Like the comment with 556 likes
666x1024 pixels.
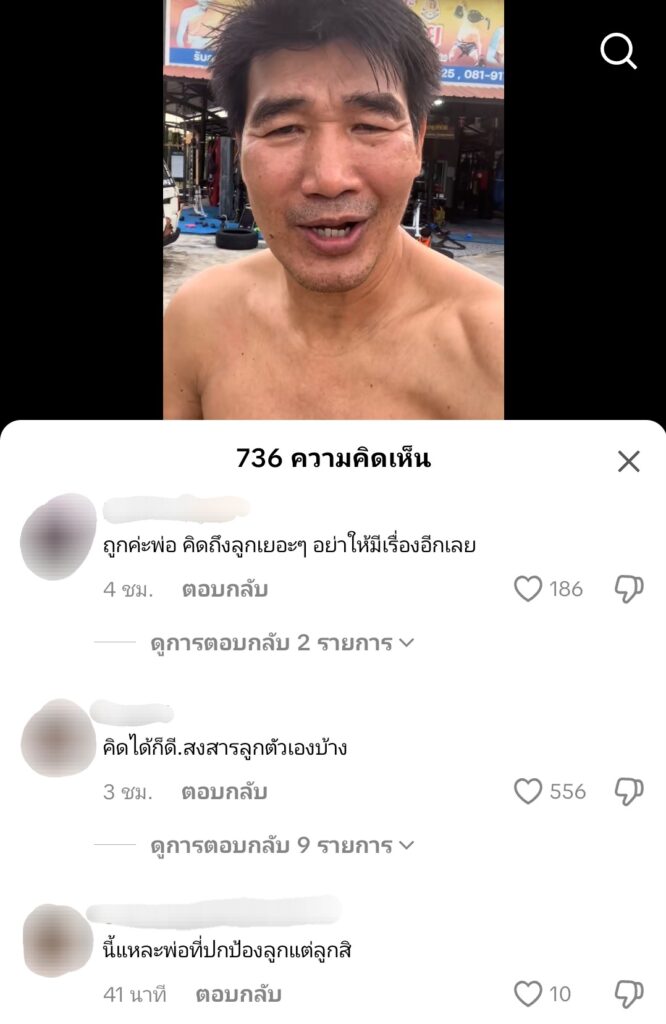point(528,792)
